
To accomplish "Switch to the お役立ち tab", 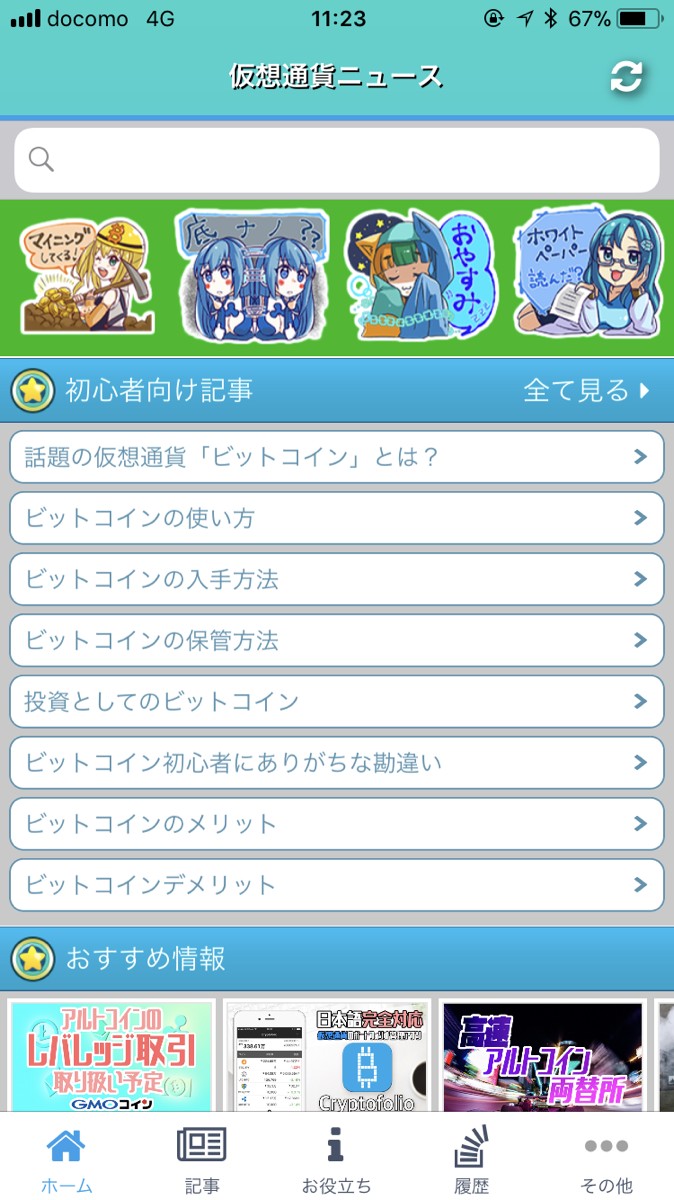I will coord(337,1158).
